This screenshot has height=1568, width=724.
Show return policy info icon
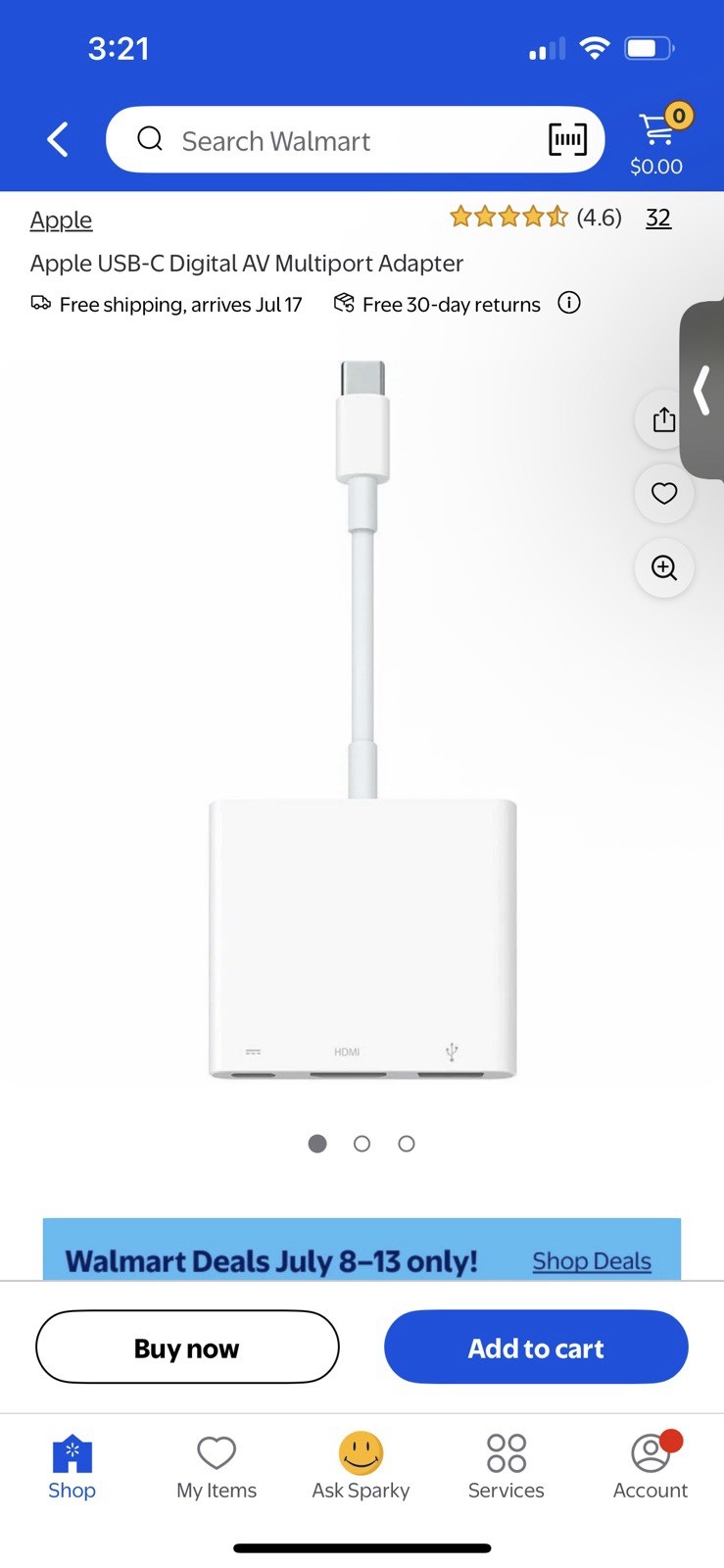coord(569,303)
